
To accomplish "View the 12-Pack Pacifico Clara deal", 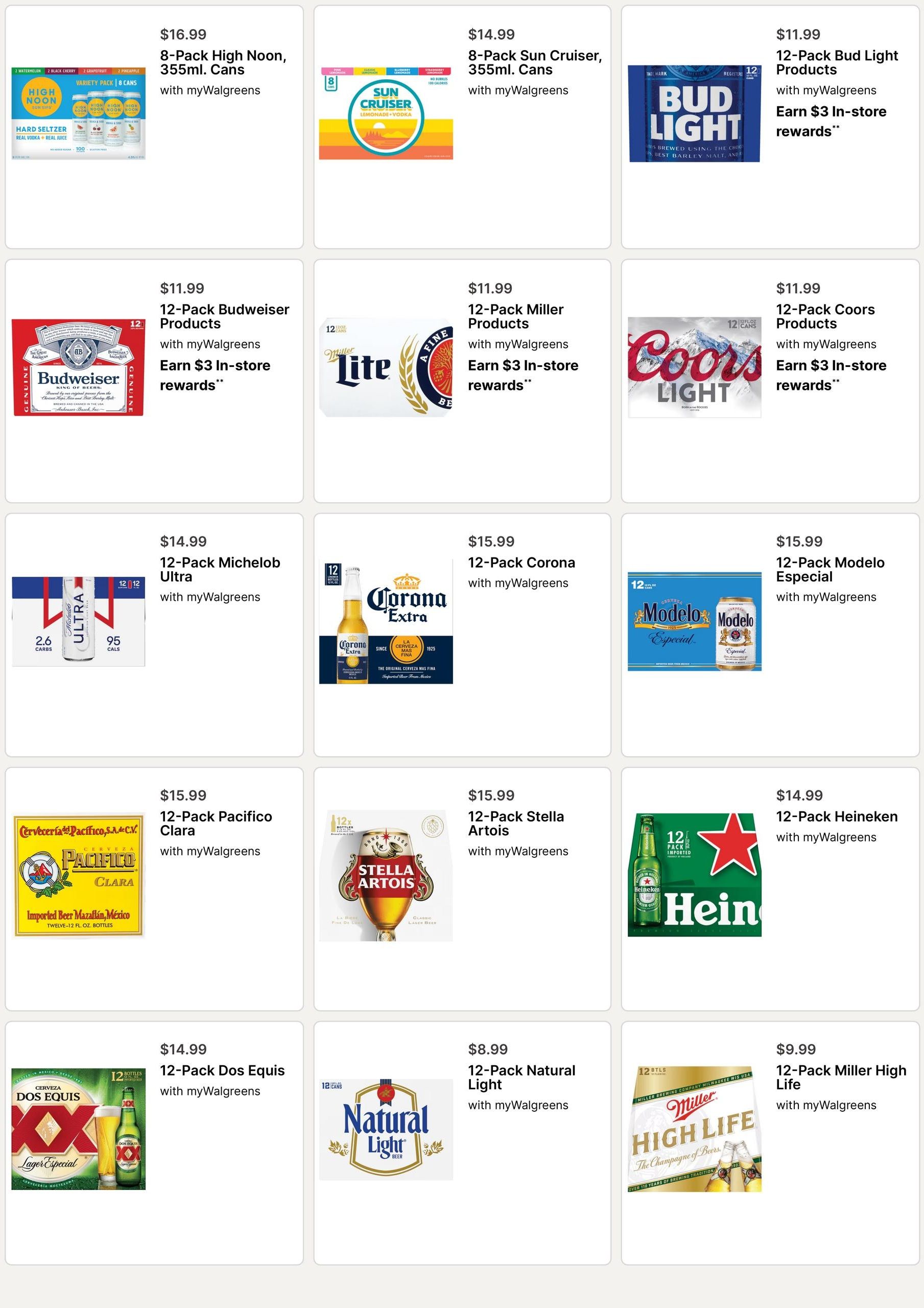I will click(x=154, y=889).
